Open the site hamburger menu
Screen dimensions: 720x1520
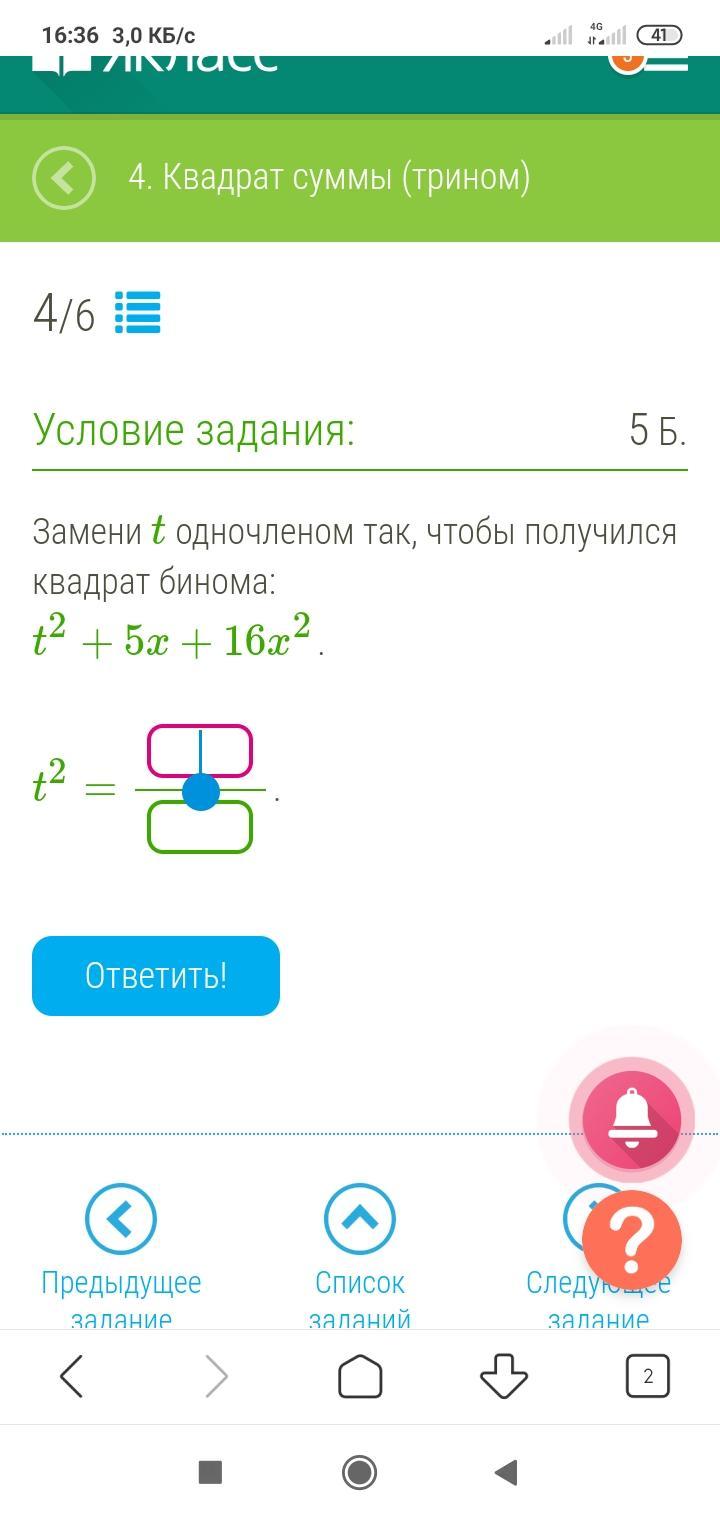coord(668,62)
